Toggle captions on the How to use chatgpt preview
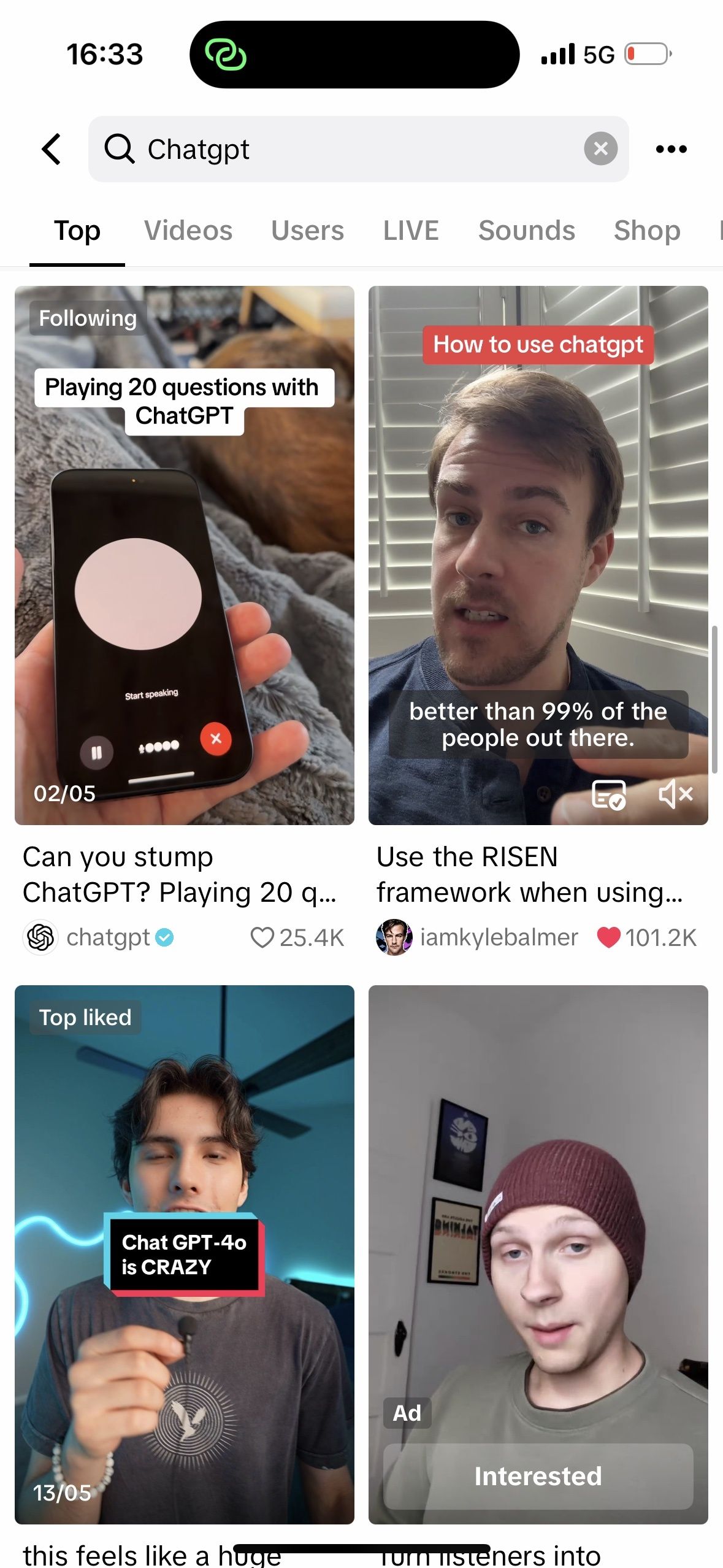723x1568 pixels. coord(608,794)
